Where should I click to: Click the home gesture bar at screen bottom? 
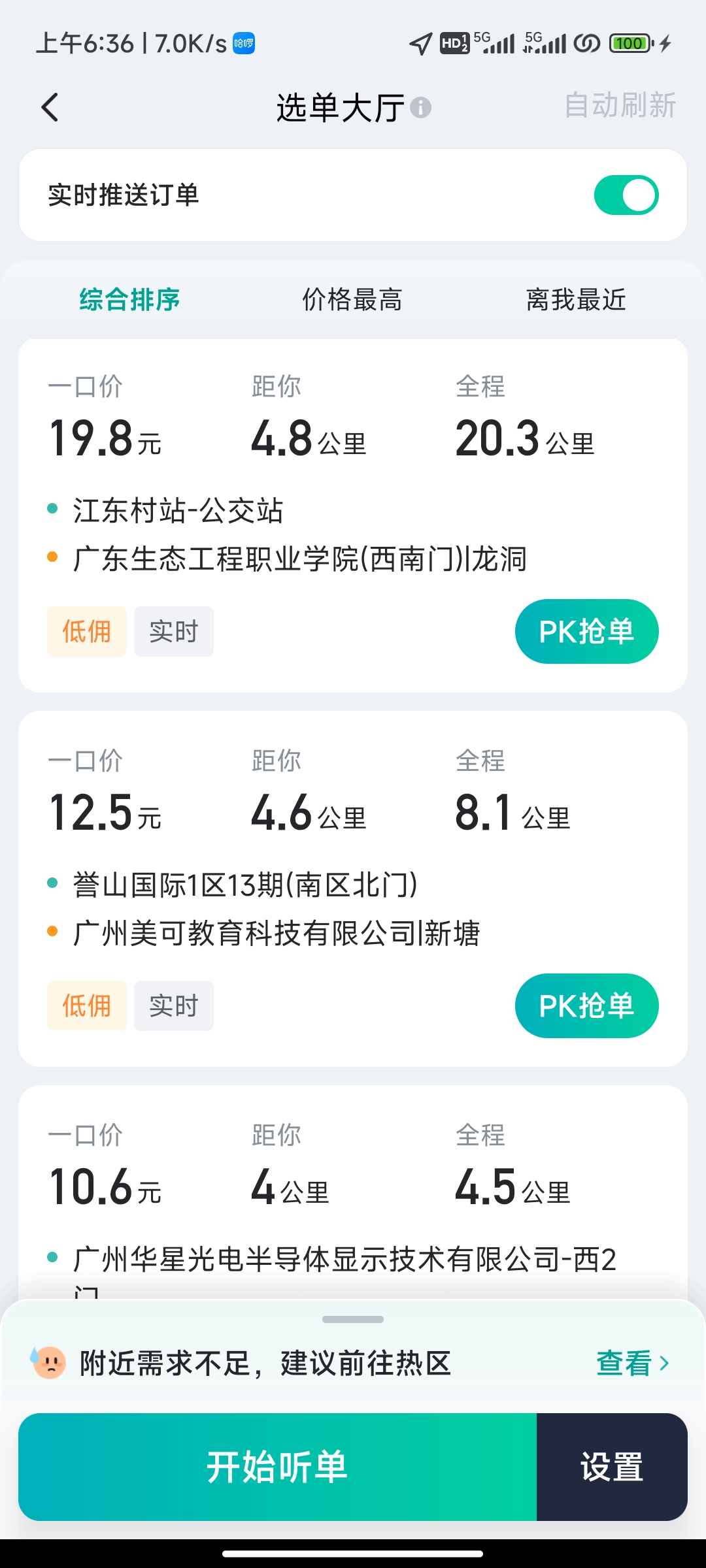[x=353, y=1555]
